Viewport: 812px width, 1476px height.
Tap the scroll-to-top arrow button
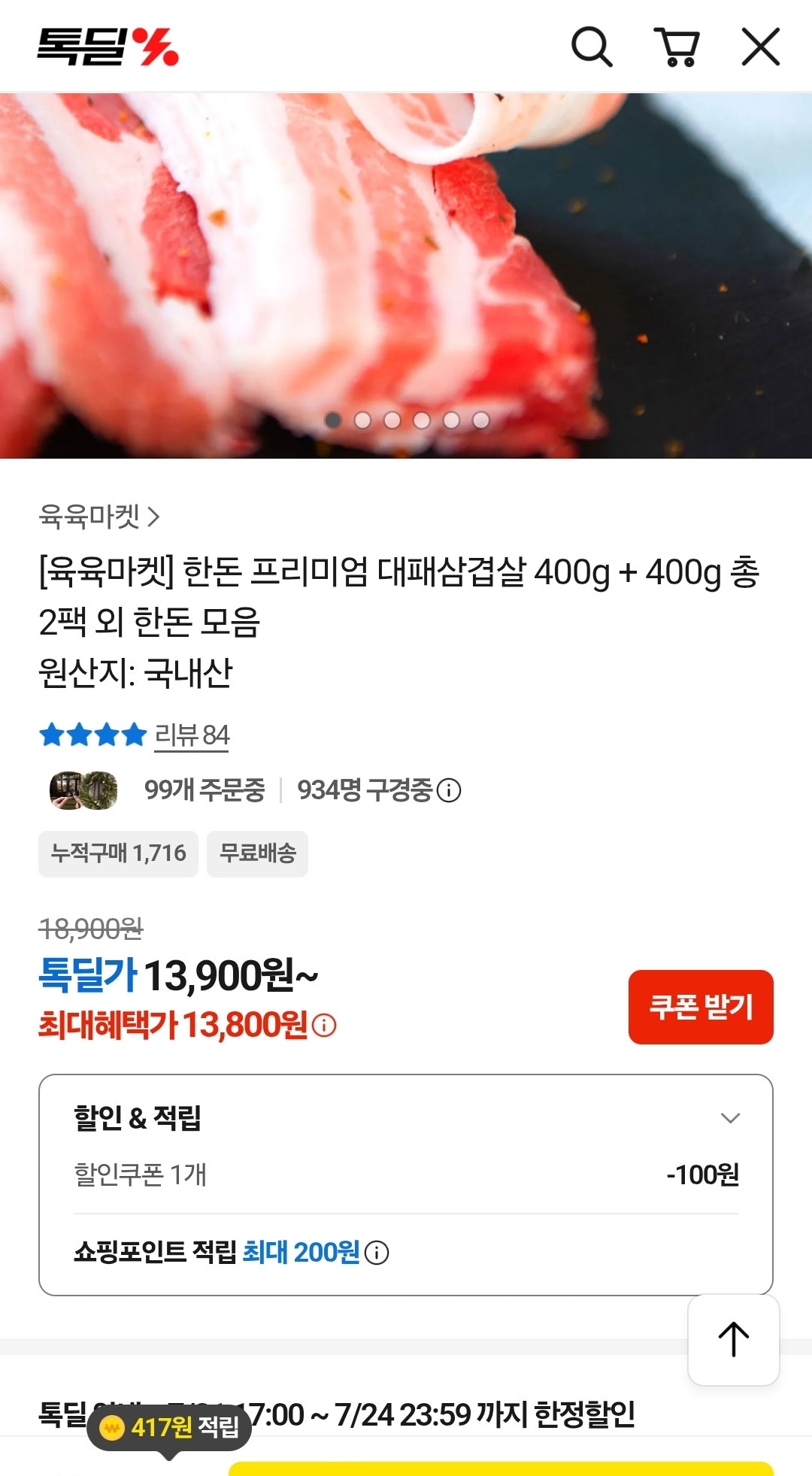734,1340
